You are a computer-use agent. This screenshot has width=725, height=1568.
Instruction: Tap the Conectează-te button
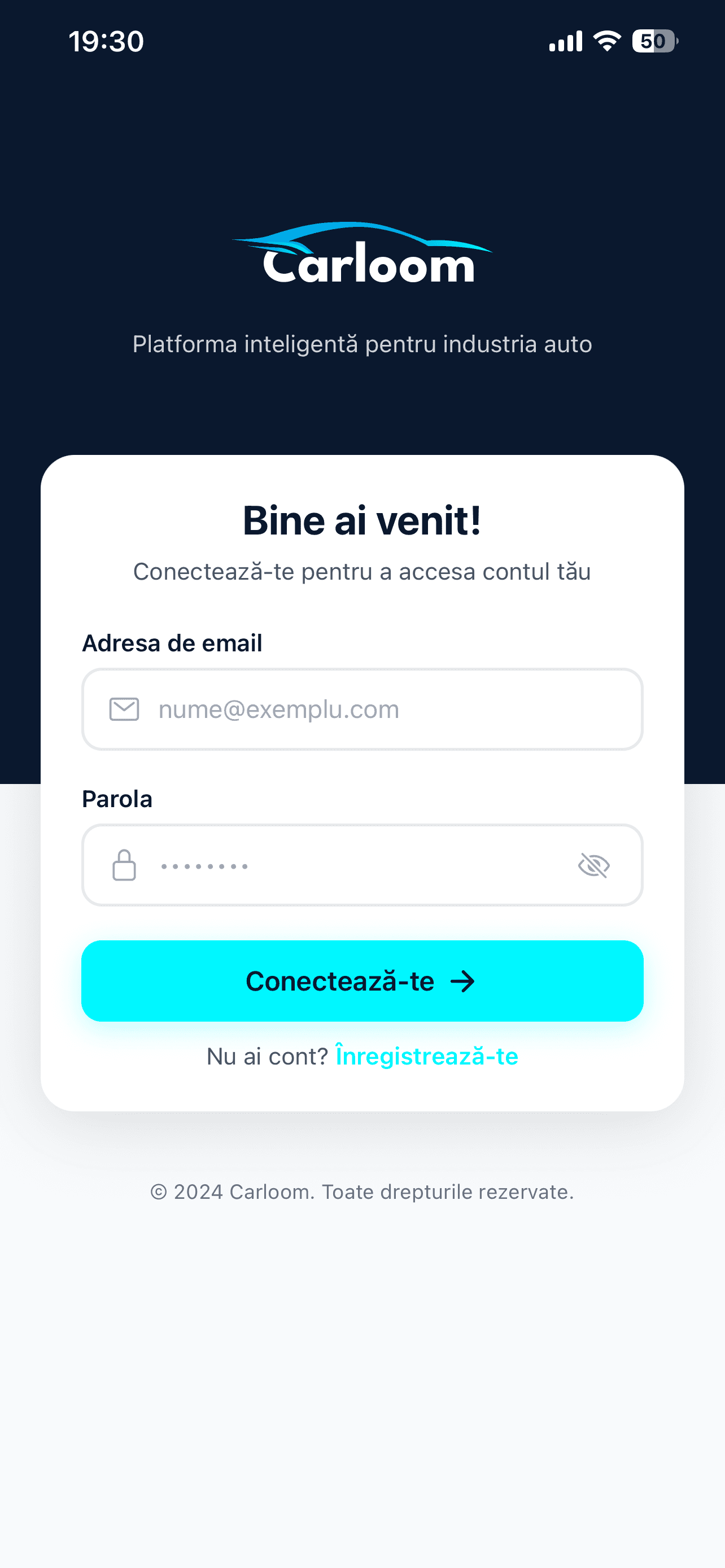pyautogui.click(x=362, y=980)
